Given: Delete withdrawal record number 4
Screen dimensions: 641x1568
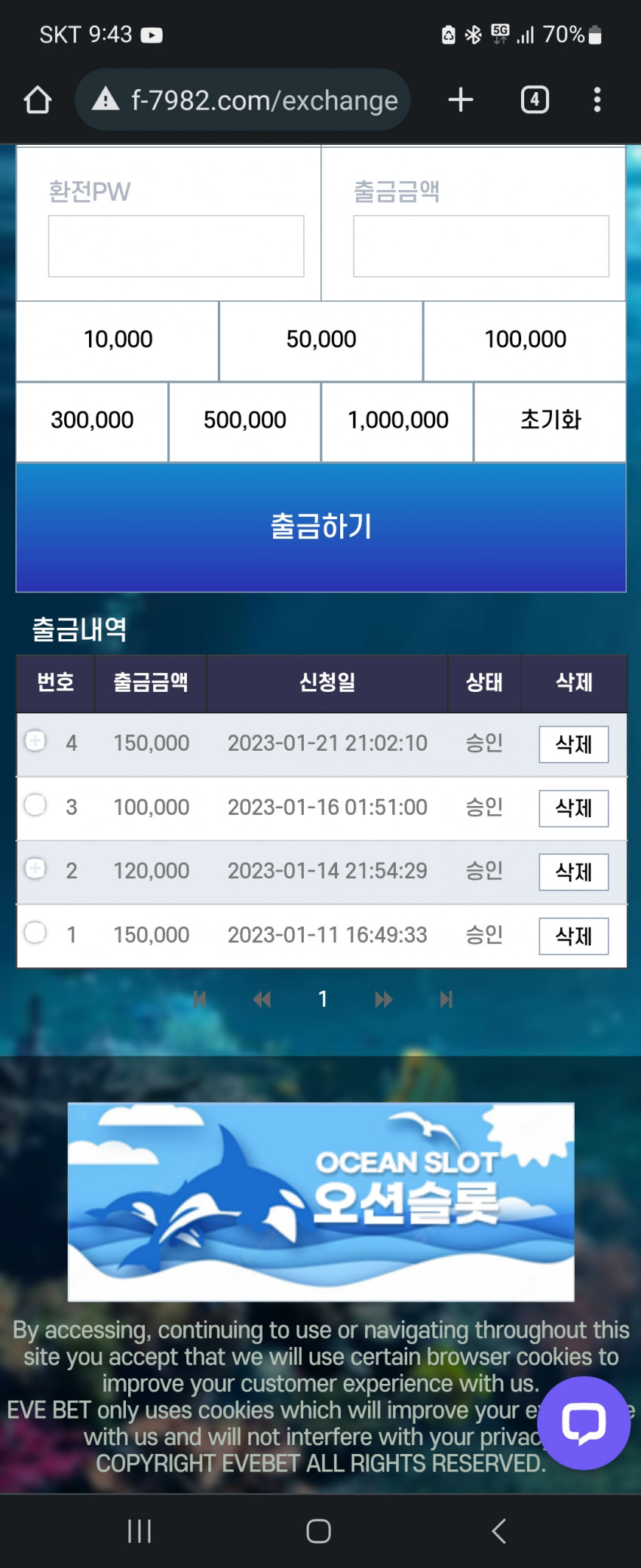Looking at the screenshot, I should point(573,745).
